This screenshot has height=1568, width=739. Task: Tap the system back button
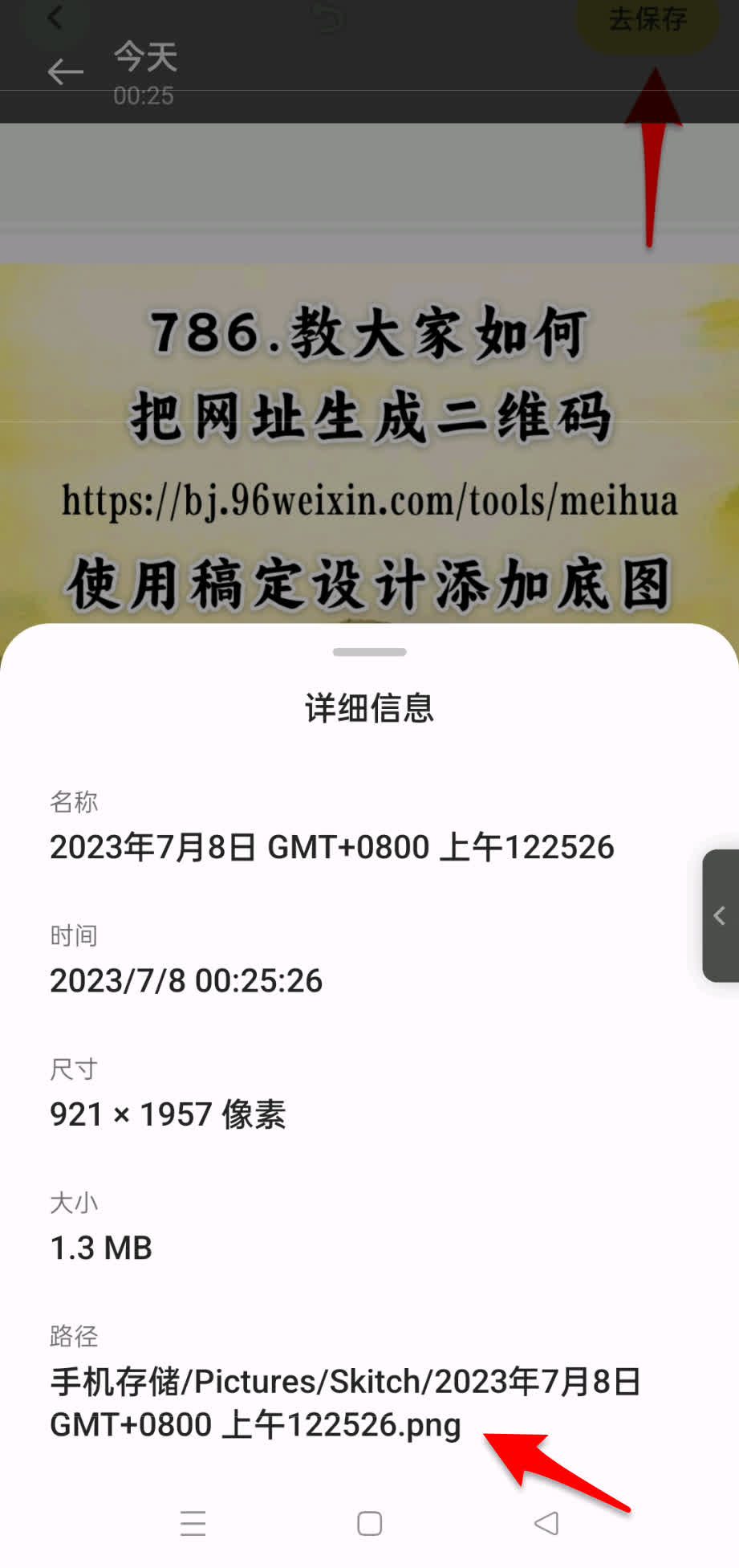tap(546, 1523)
